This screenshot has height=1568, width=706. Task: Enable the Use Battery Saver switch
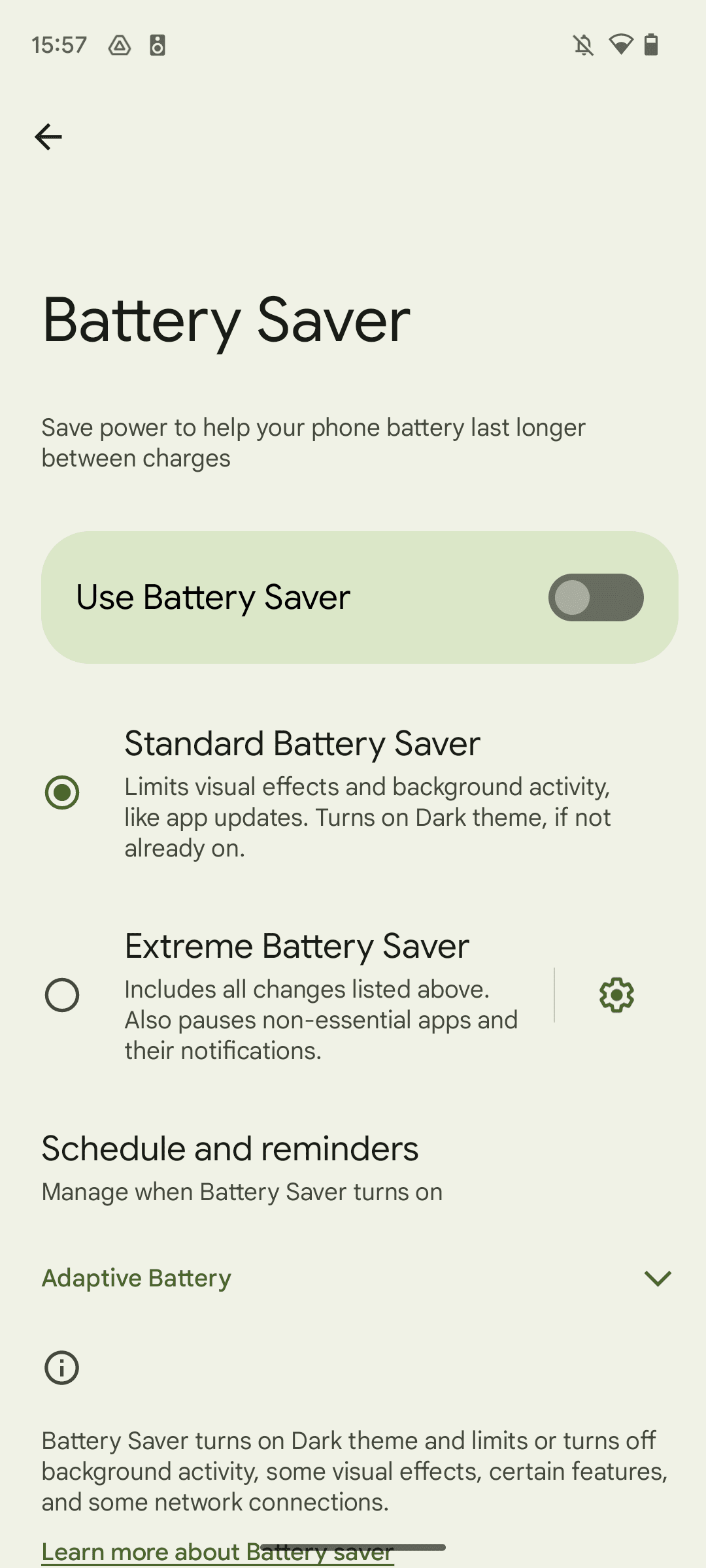point(596,598)
